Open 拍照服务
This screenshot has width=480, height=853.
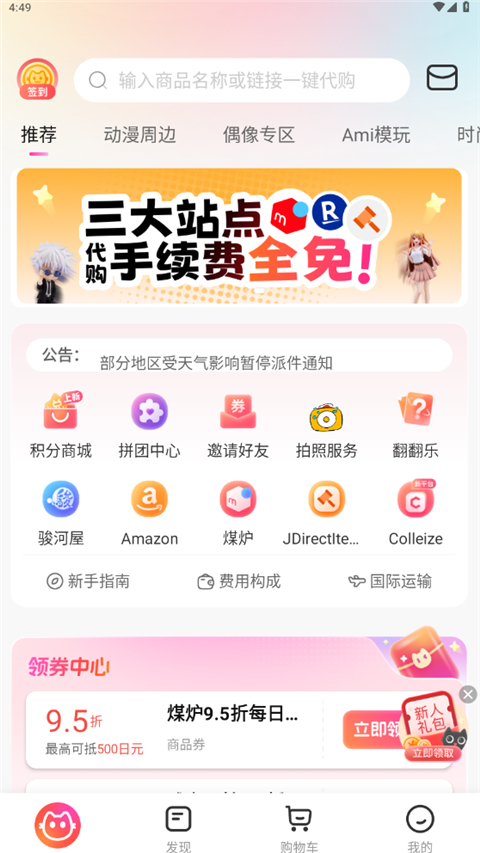pos(327,425)
